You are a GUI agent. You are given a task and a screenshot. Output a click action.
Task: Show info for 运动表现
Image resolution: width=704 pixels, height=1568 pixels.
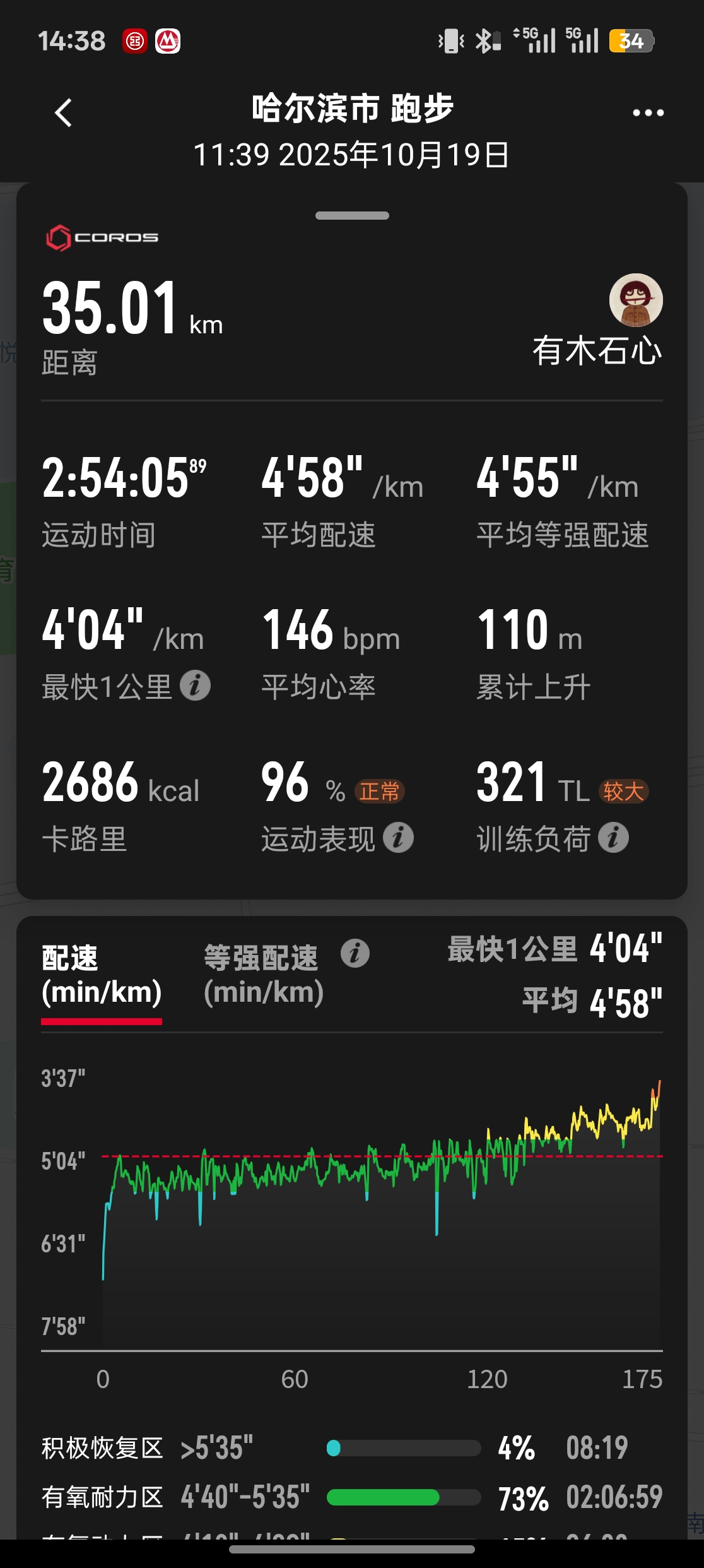398,838
